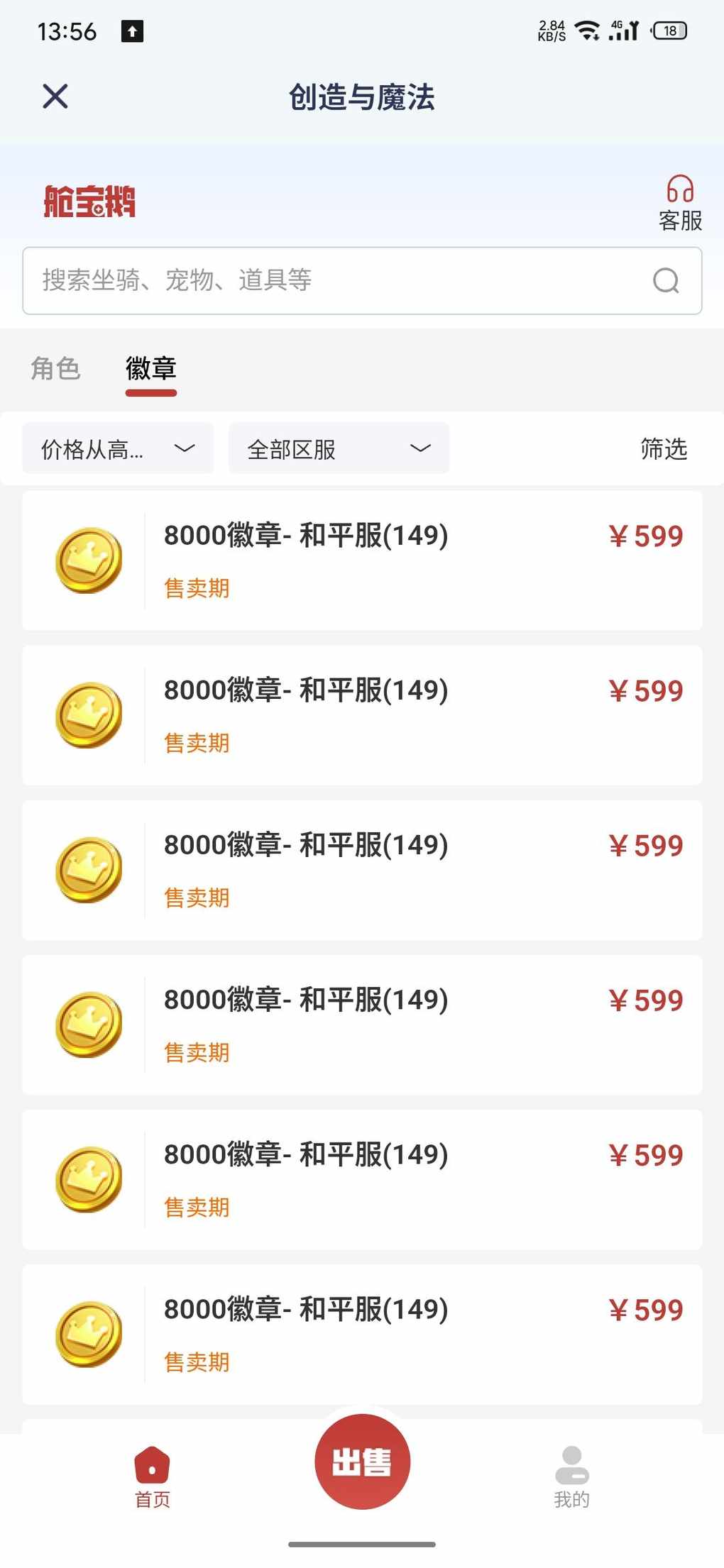
Task: Open the 筛选 filter options
Action: (663, 448)
